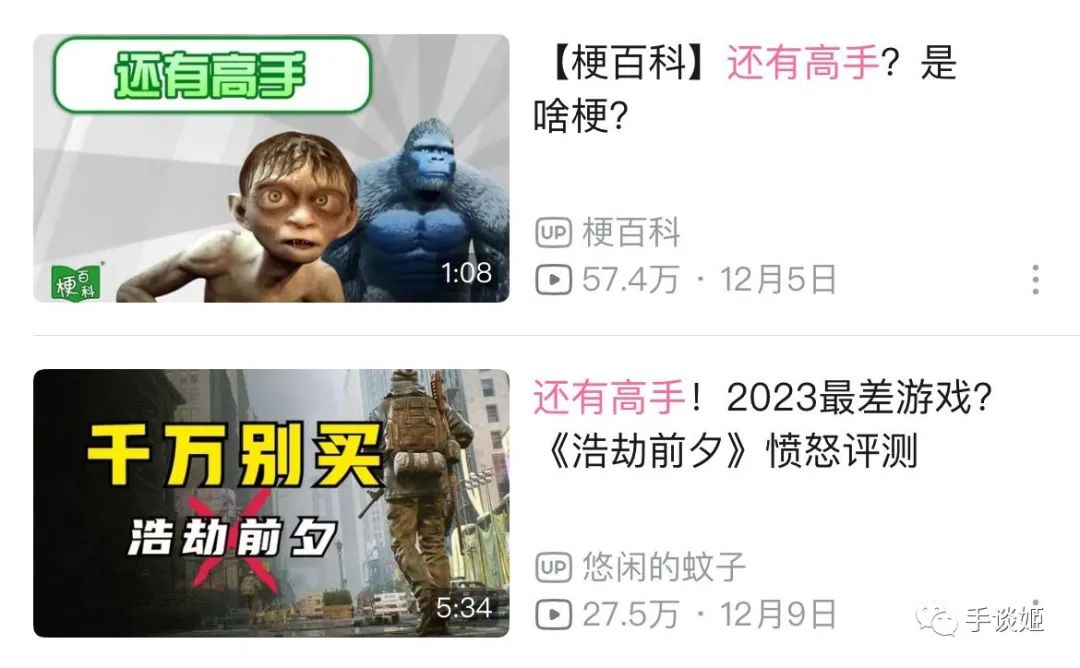The image size is (1080, 668).
Task: Play the 《浩劫前夕》愤怒评测 video
Action: [x=271, y=503]
